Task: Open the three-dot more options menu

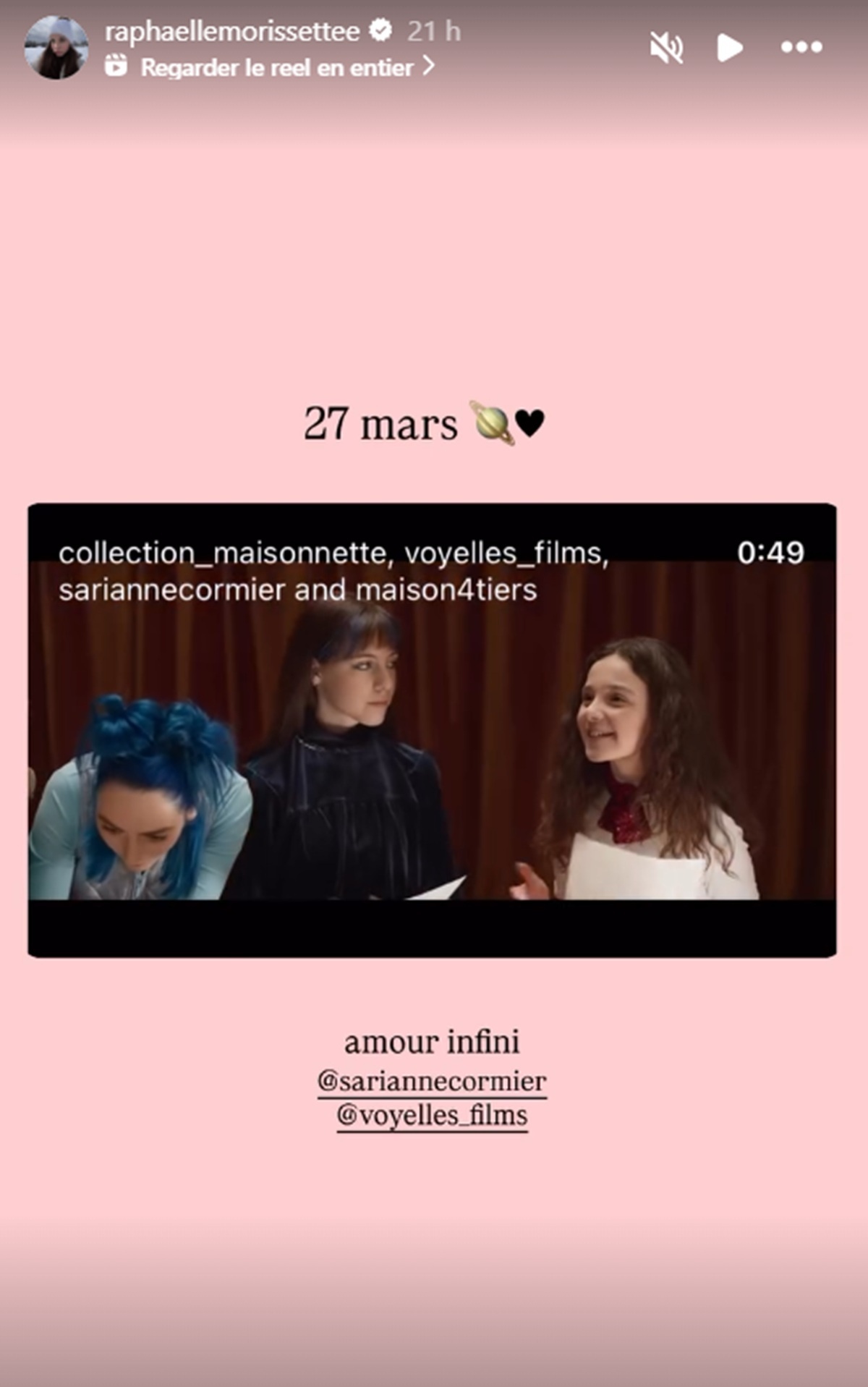Action: [801, 48]
